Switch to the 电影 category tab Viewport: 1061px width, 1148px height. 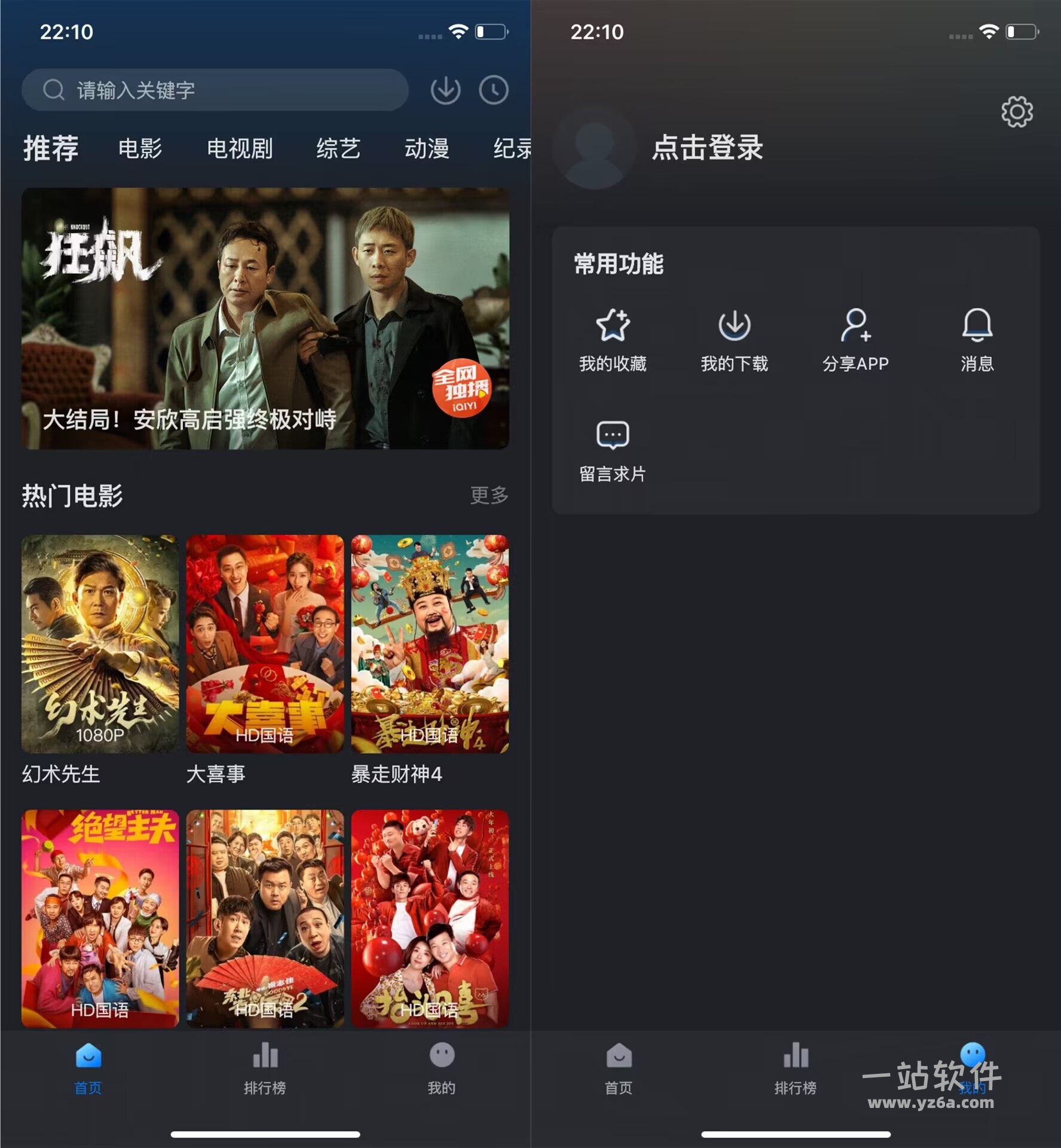coord(140,148)
